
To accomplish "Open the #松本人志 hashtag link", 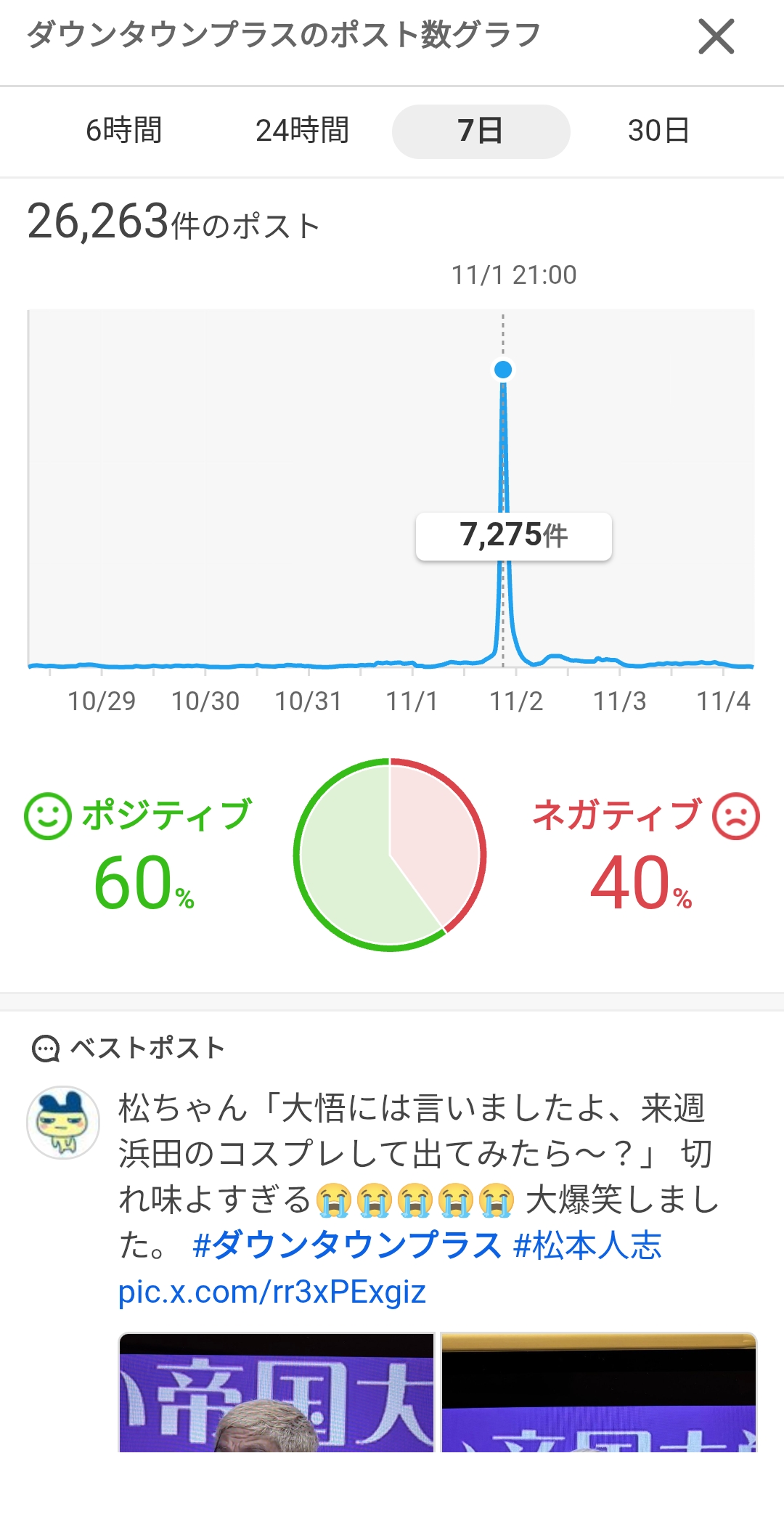I will pyautogui.click(x=587, y=1245).
